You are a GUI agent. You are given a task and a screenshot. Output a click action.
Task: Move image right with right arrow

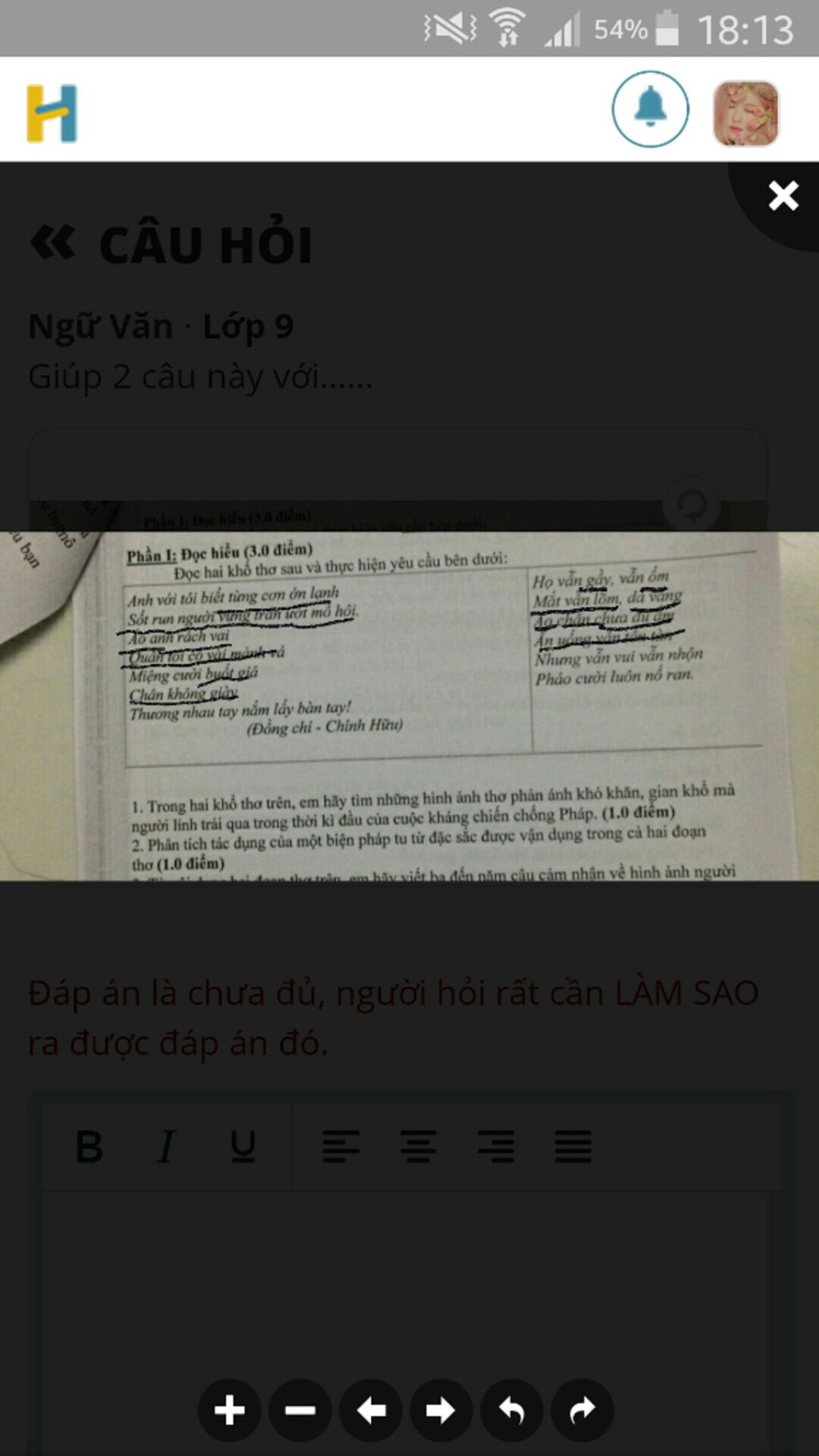441,1410
